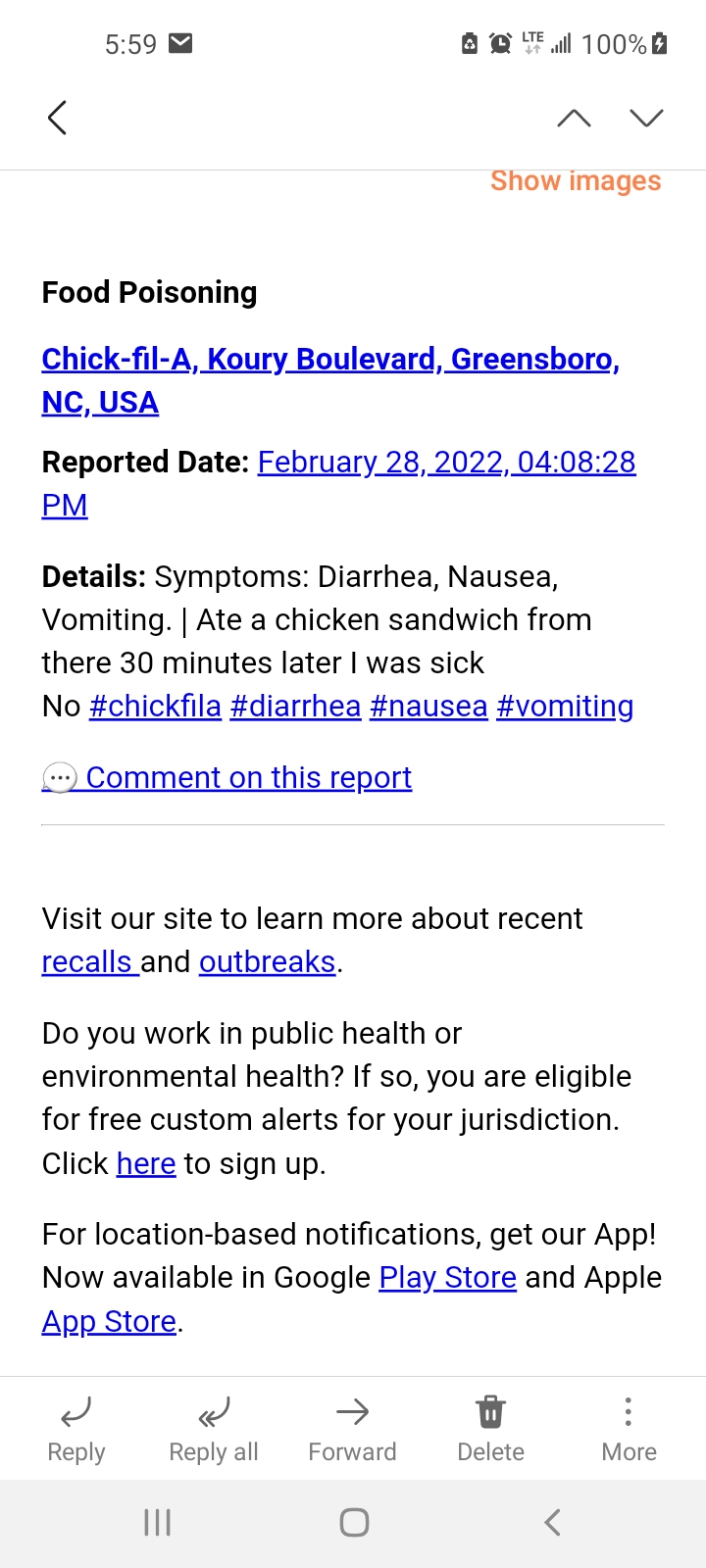
Task: Forward this email
Action: 353,1430
